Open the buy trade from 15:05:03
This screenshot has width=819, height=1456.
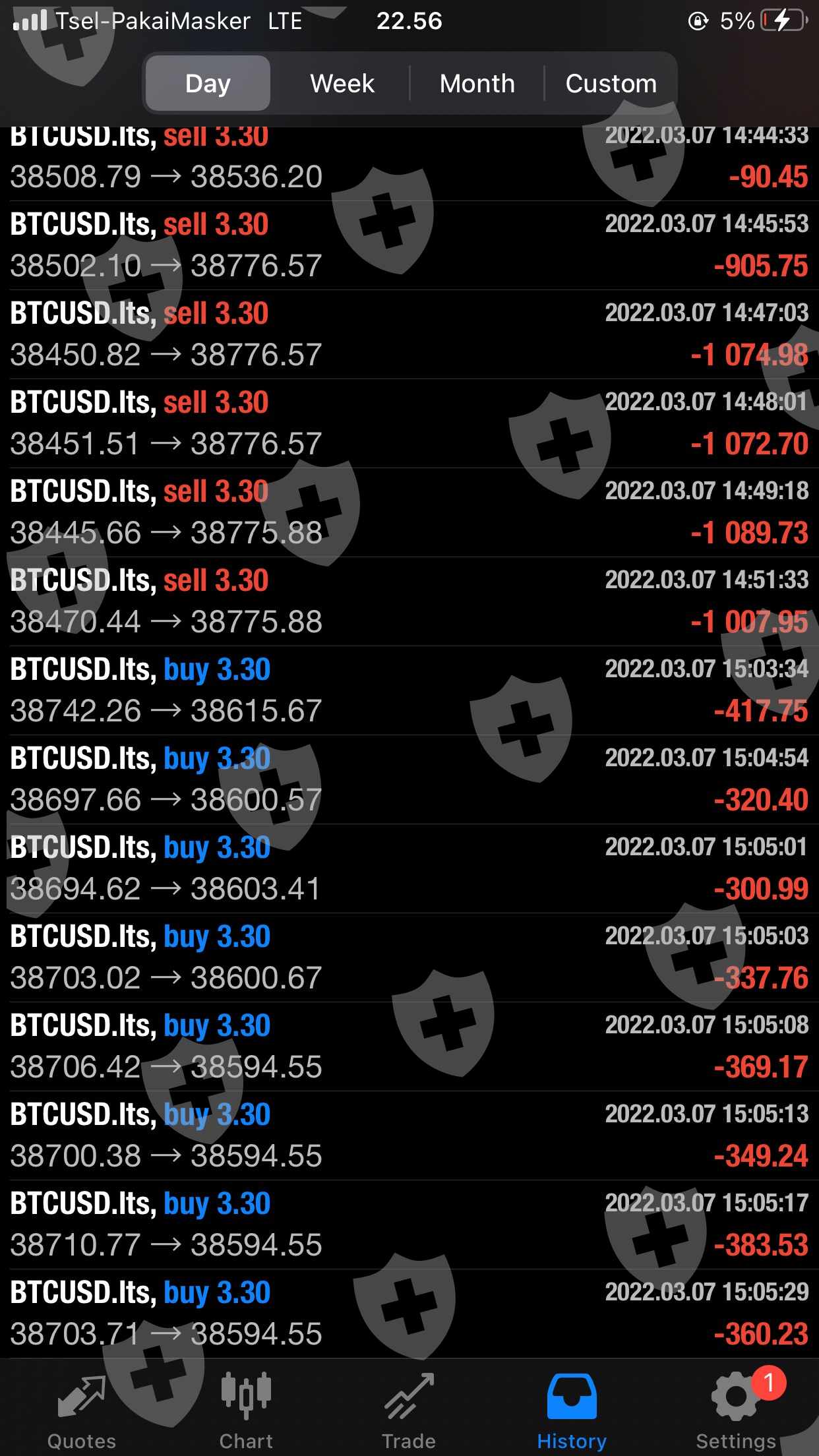[409, 957]
